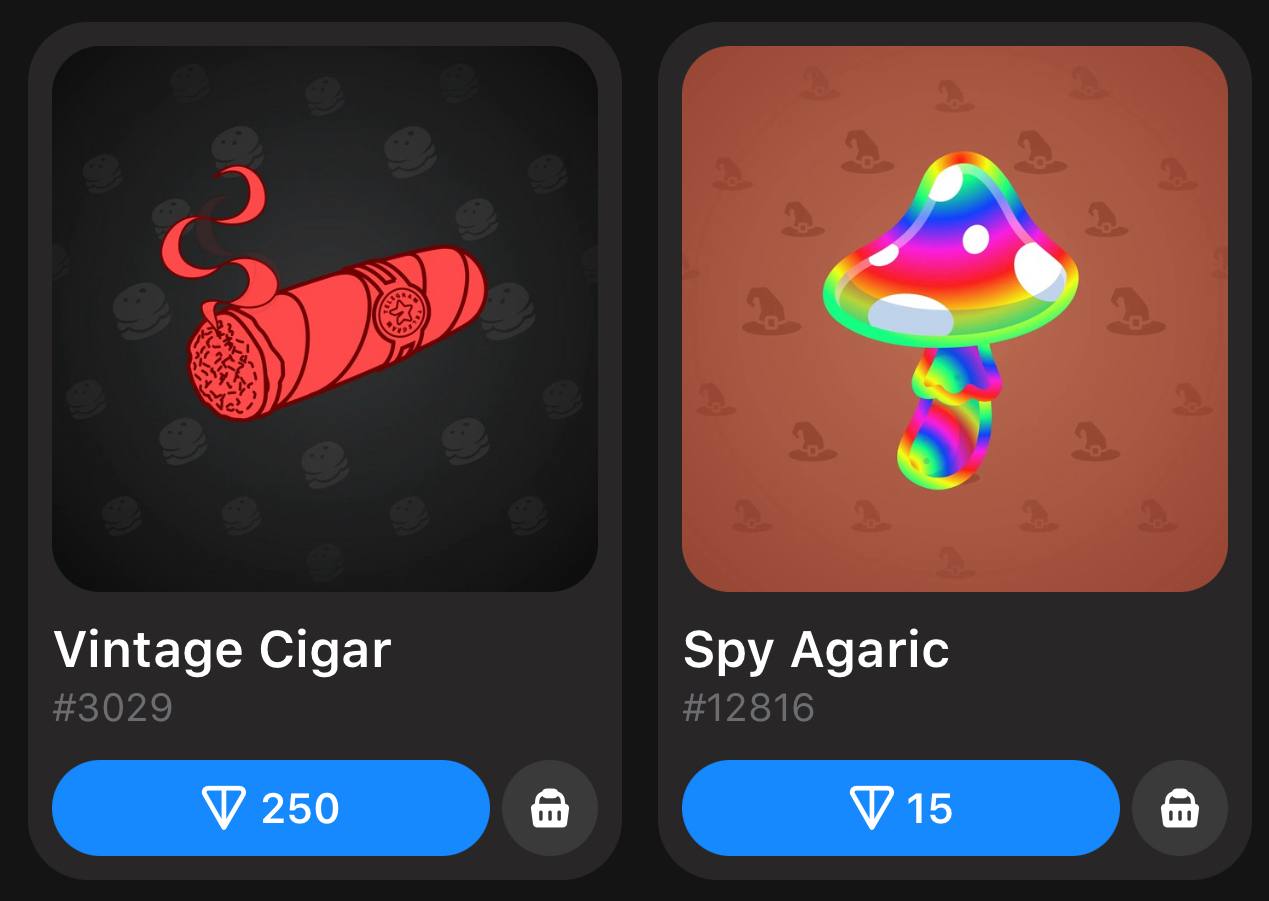Add Vintage Cigar to the basket

click(x=550, y=808)
